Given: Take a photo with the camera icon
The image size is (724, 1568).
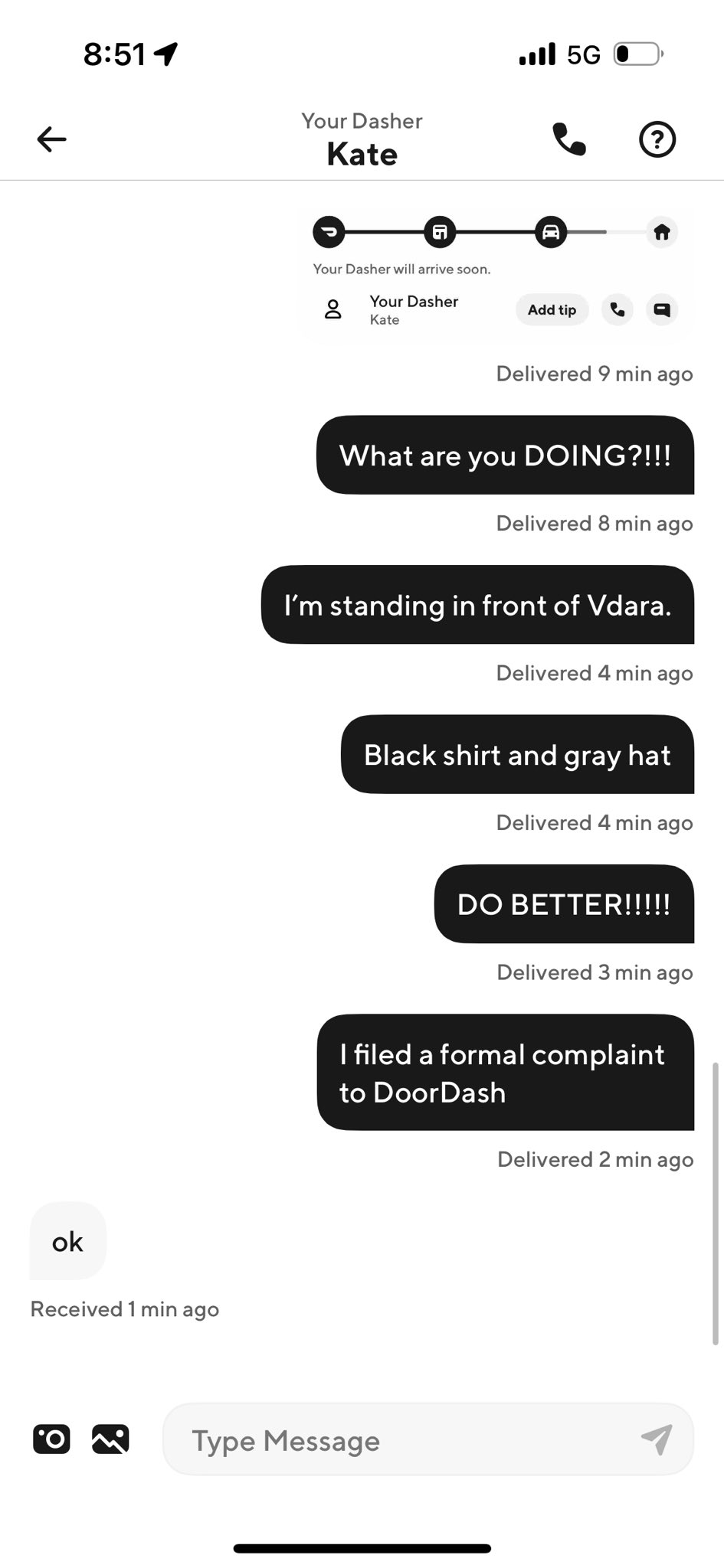Looking at the screenshot, I should tap(51, 1439).
